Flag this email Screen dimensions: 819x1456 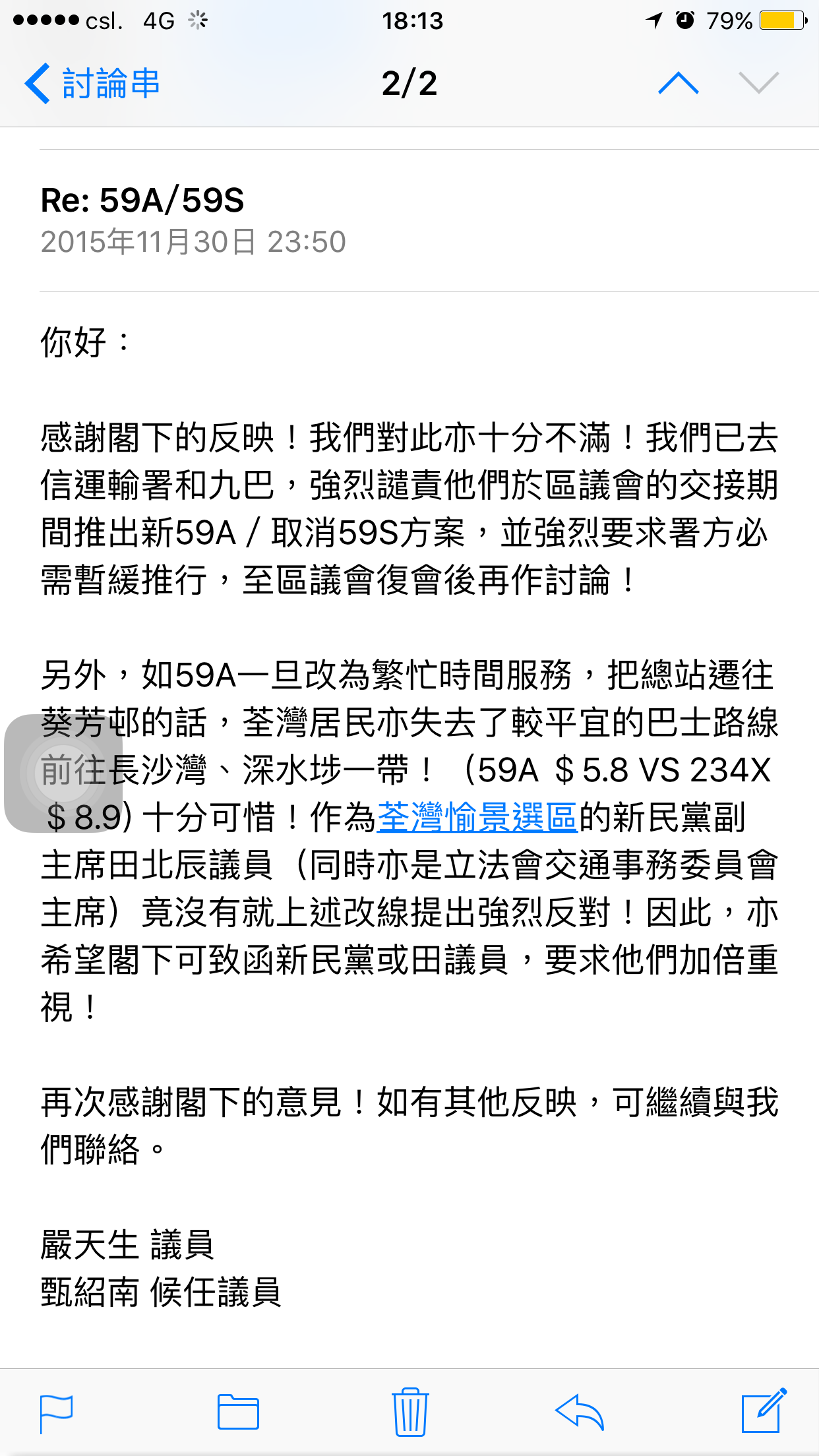click(56, 1413)
